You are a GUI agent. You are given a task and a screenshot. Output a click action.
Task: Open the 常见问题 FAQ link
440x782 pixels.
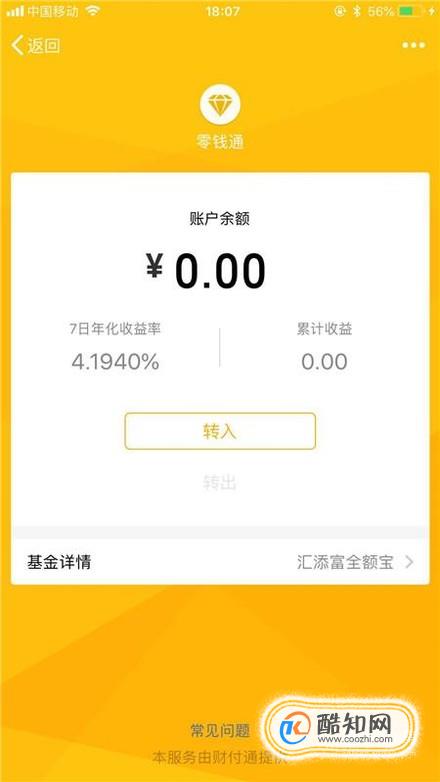click(x=220, y=731)
